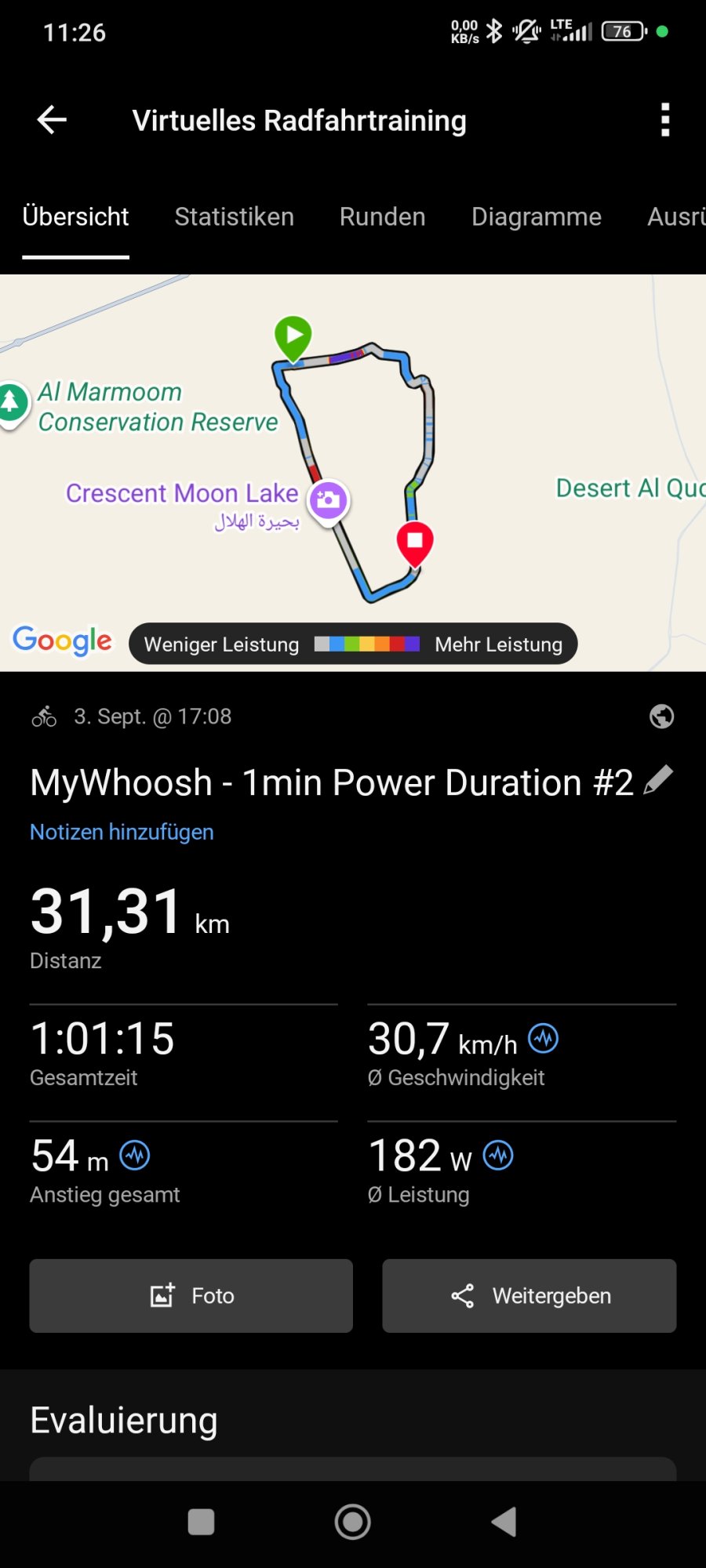Viewport: 706px width, 1568px height.
Task: Open the Runden tab
Action: coord(382,217)
